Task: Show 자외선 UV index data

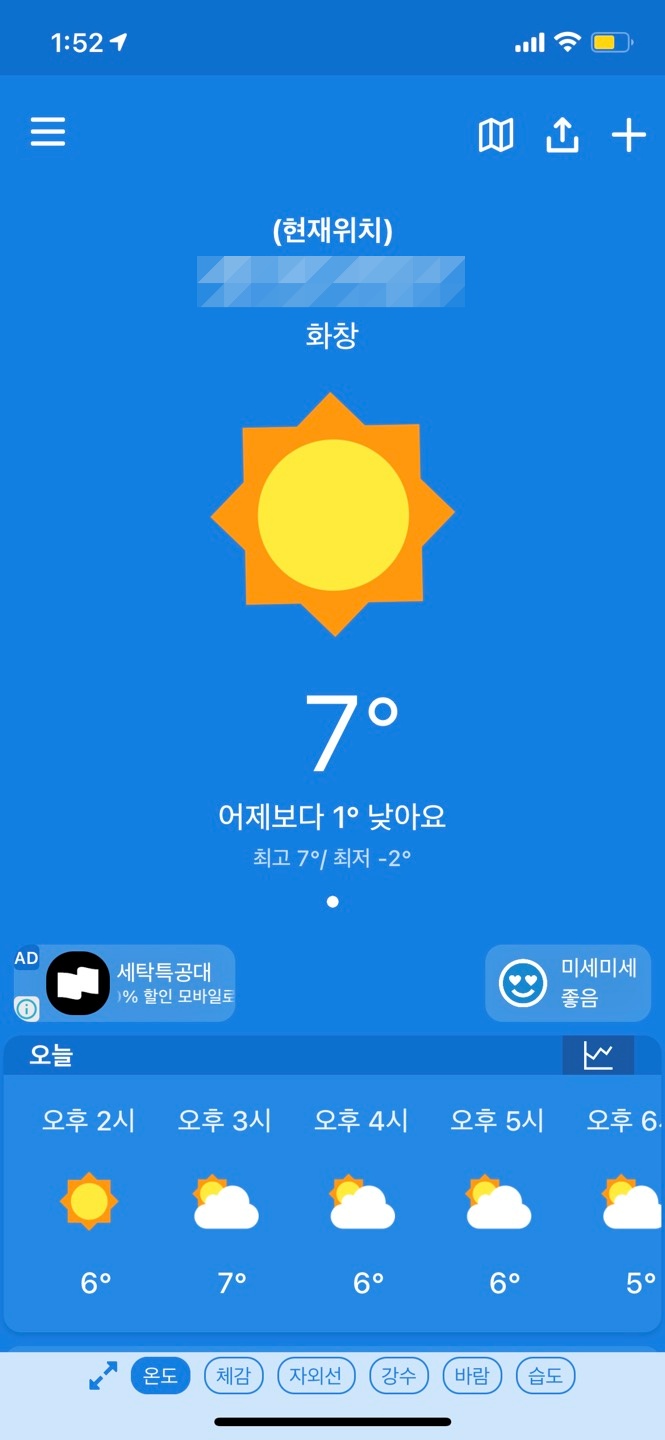Action: [x=316, y=1376]
